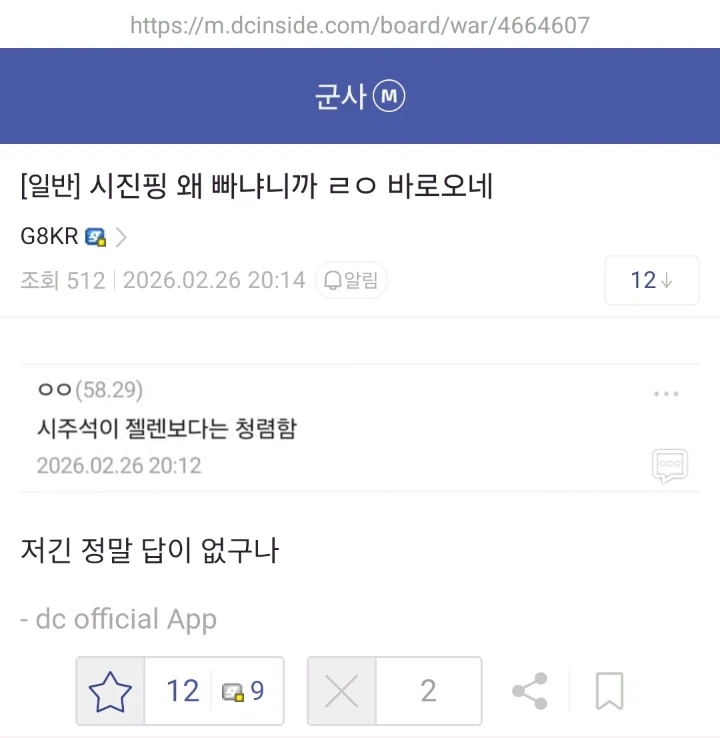720x738 pixels.
Task: Click the downvote count 2 button
Action: [429, 690]
